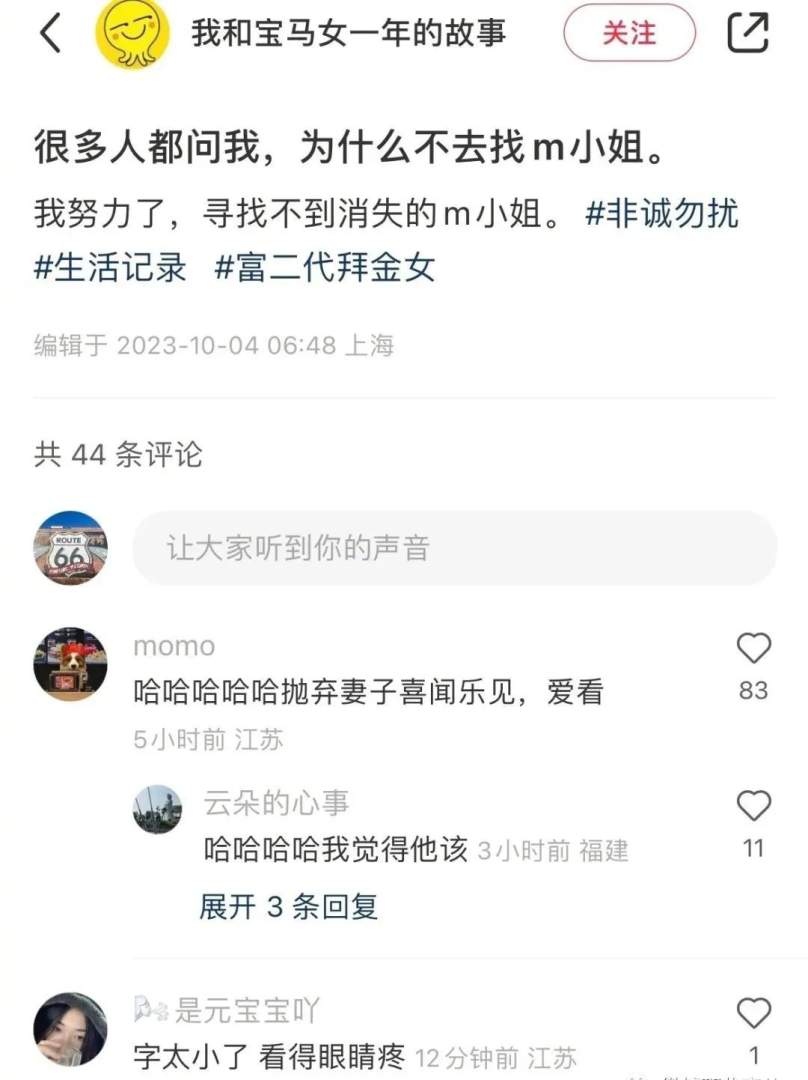The width and height of the screenshot is (808, 1080).
Task: Open 是元宝宝吖's profile avatar
Action: (70, 1029)
